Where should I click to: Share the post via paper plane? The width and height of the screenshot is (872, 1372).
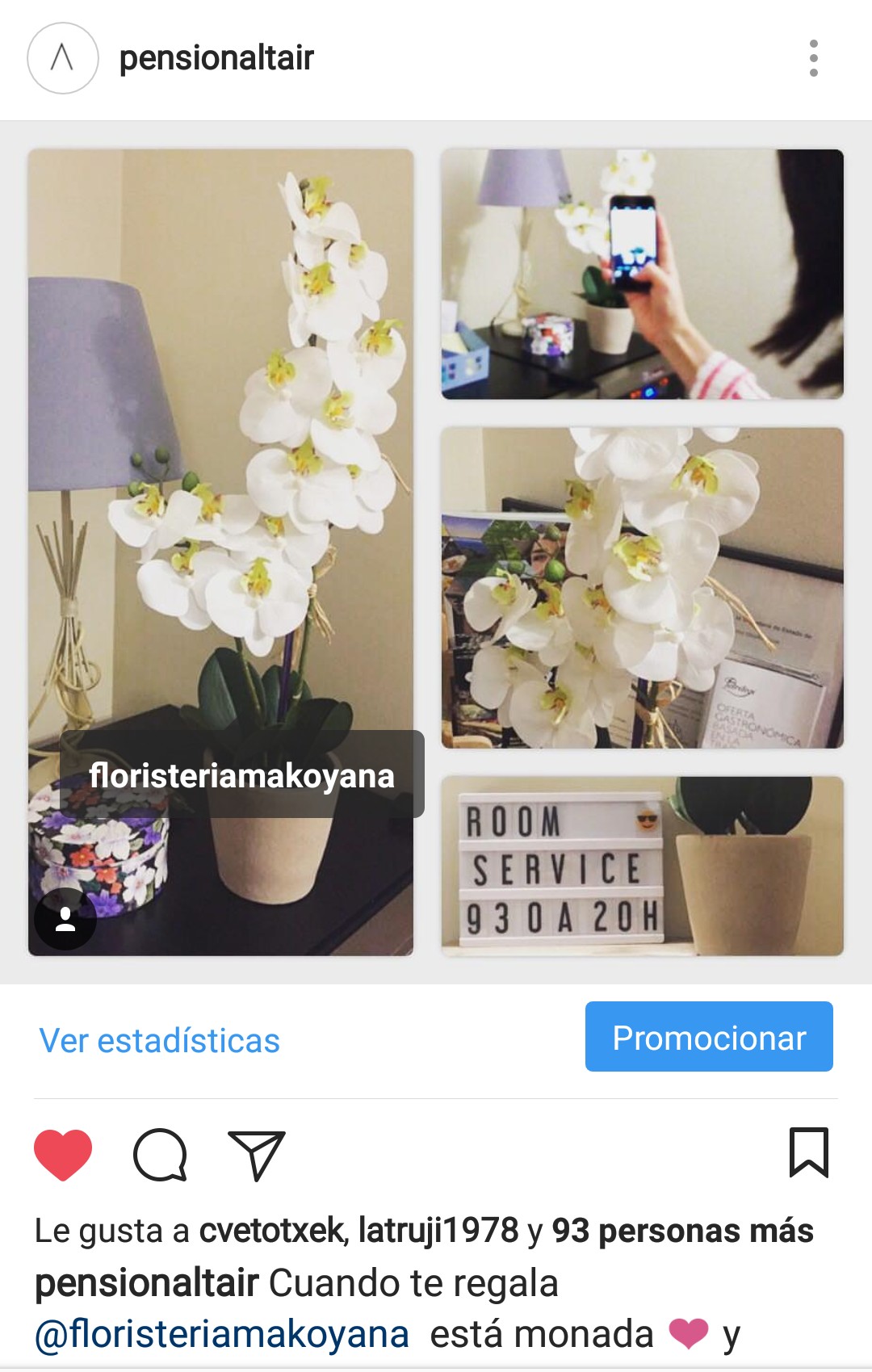pyautogui.click(x=257, y=1154)
